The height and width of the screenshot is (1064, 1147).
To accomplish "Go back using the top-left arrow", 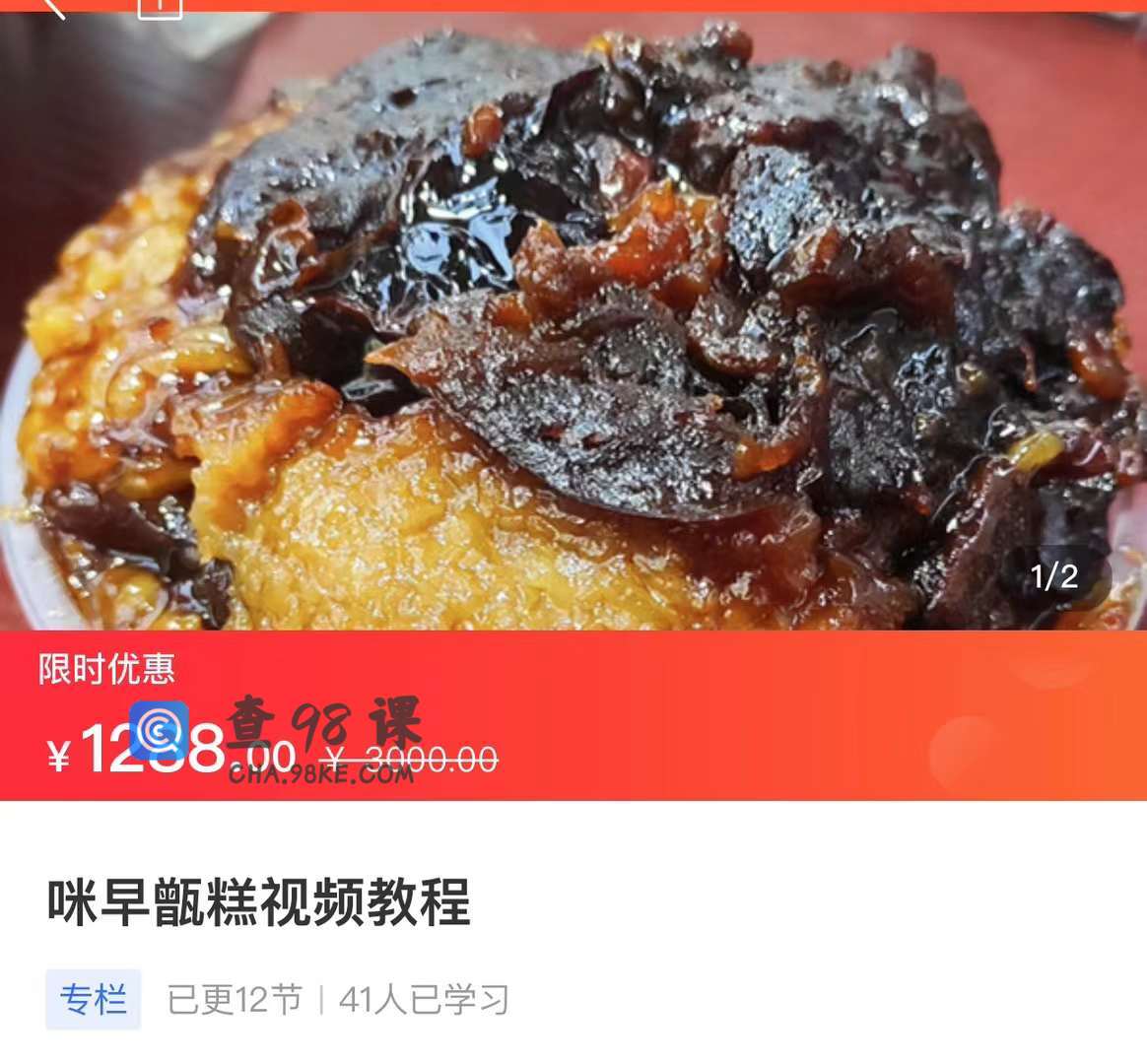I will [x=52, y=7].
